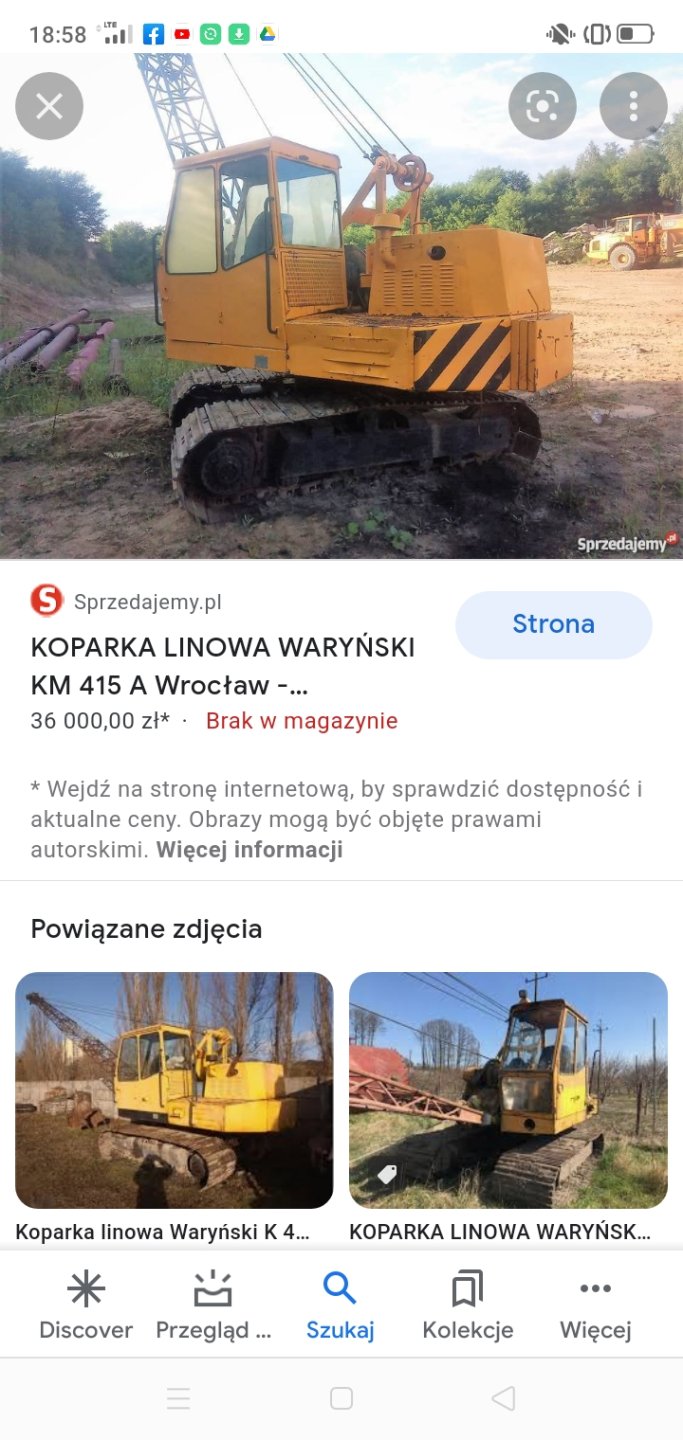Screen dimensions: 683x1440
Task: Go to the Szukaj tab
Action: coord(340,1306)
